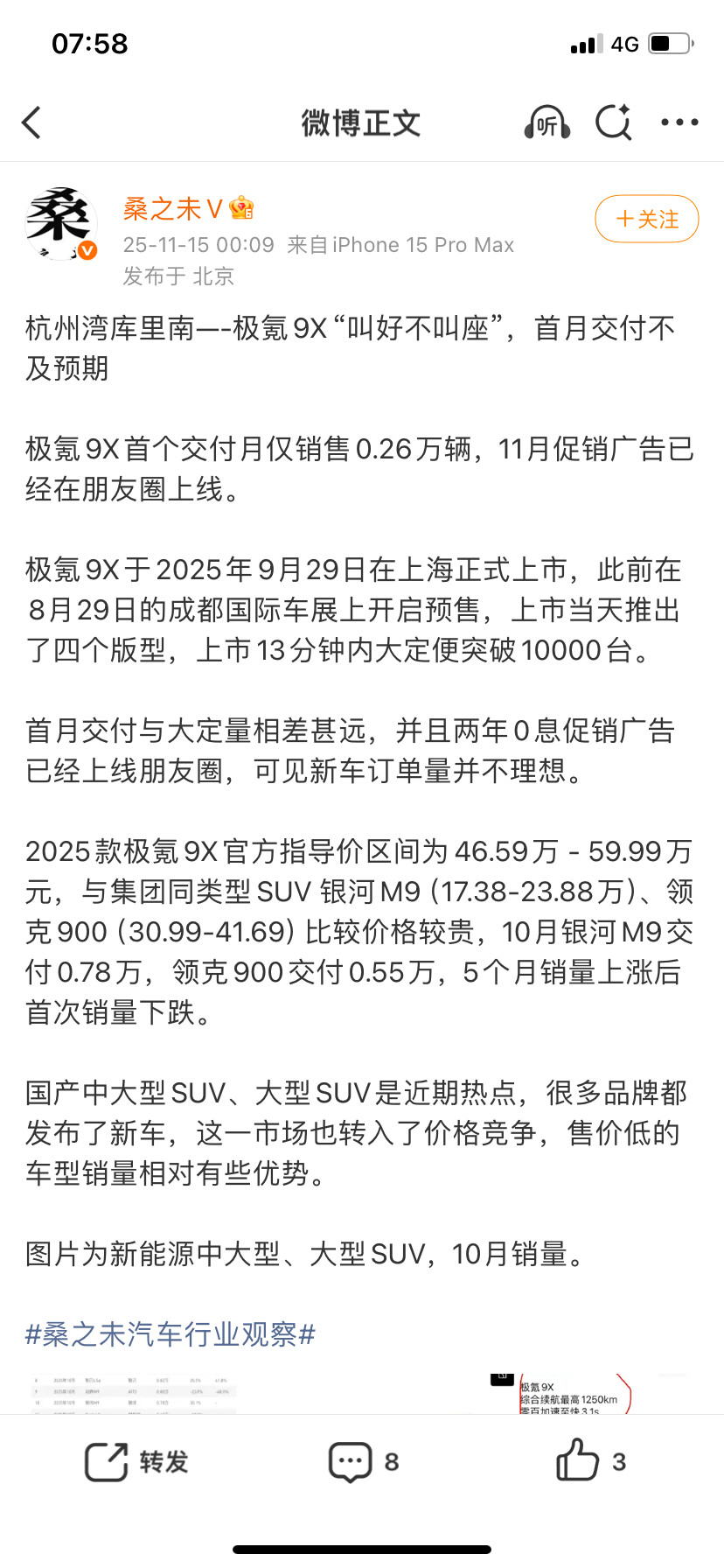The width and height of the screenshot is (724, 1568).
Task: Open the author's profile avatar
Action: 61,223
